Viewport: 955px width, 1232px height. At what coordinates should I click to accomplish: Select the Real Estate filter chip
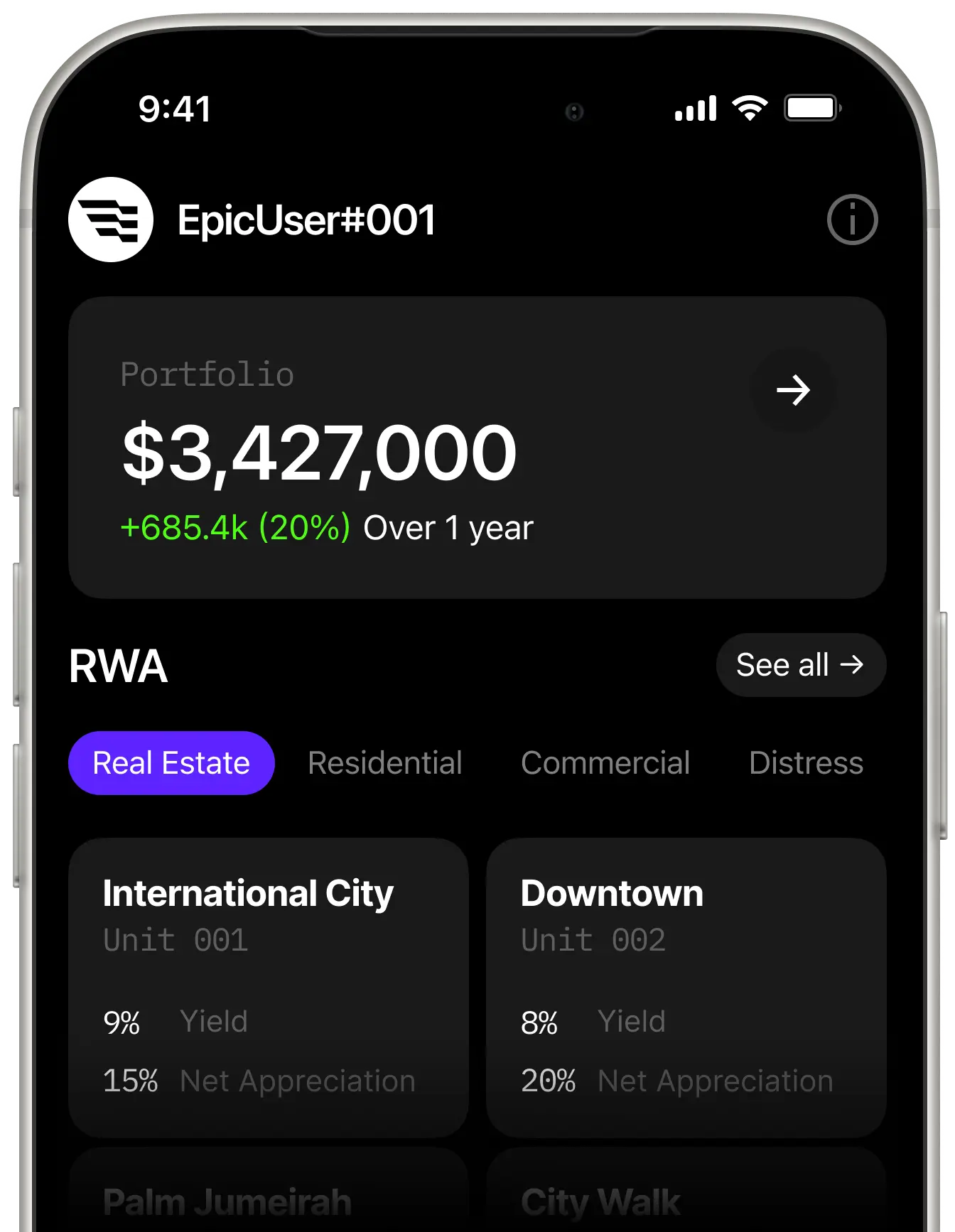click(x=171, y=763)
